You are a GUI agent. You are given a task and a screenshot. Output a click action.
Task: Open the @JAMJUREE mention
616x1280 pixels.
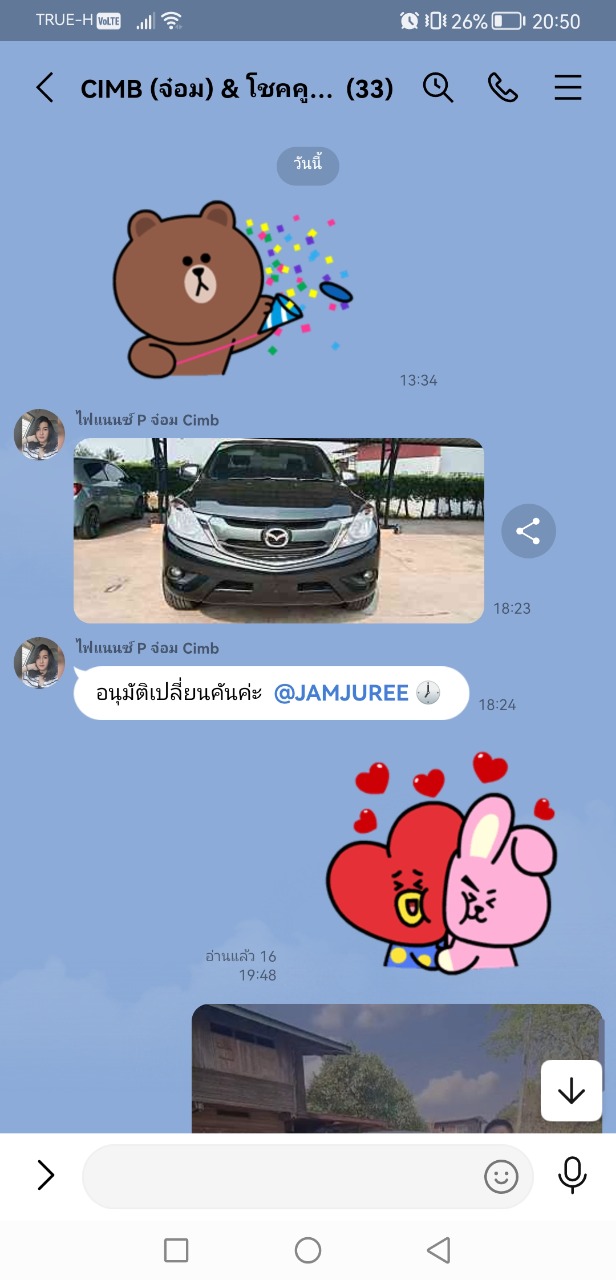coord(340,693)
